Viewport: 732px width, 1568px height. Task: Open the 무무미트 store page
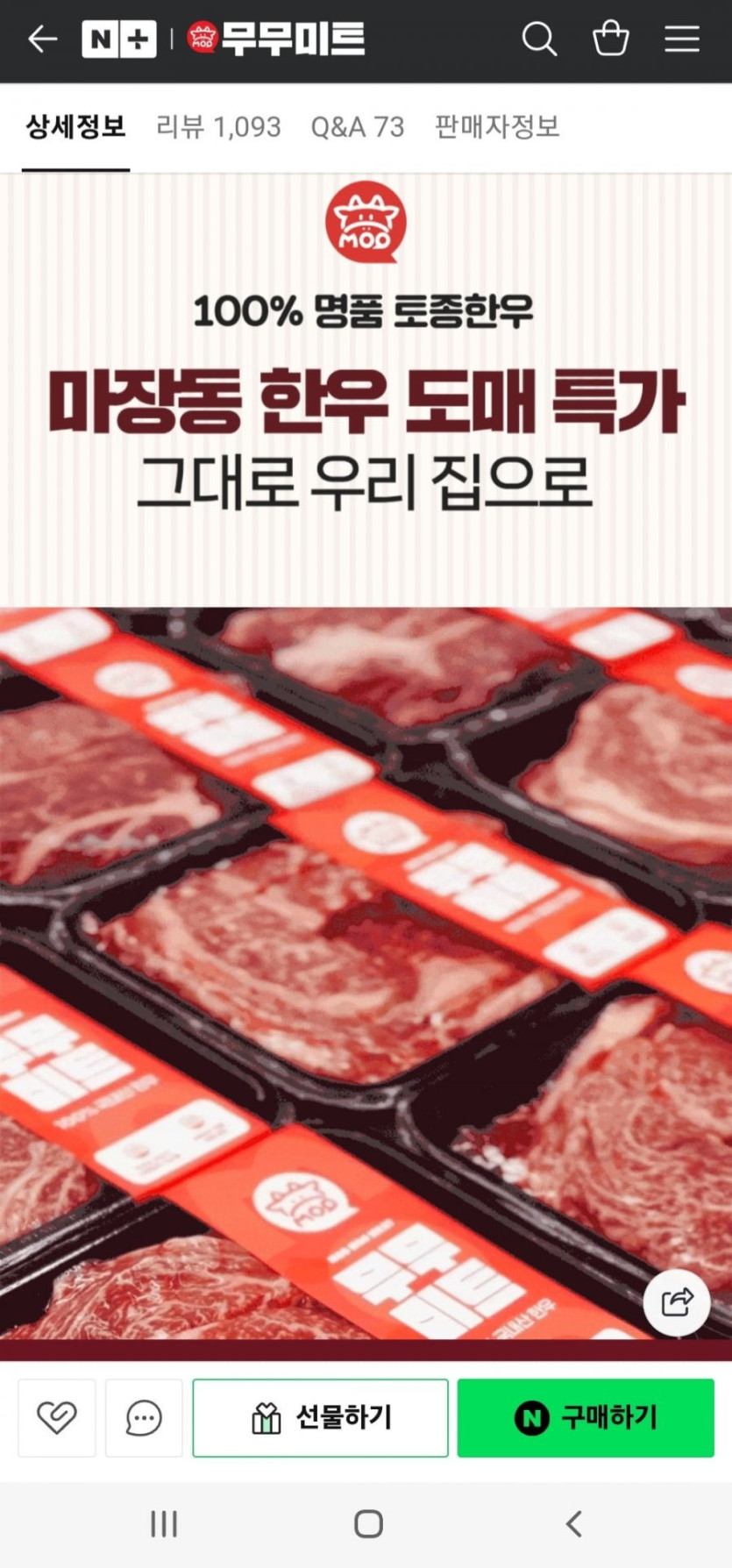point(276,39)
